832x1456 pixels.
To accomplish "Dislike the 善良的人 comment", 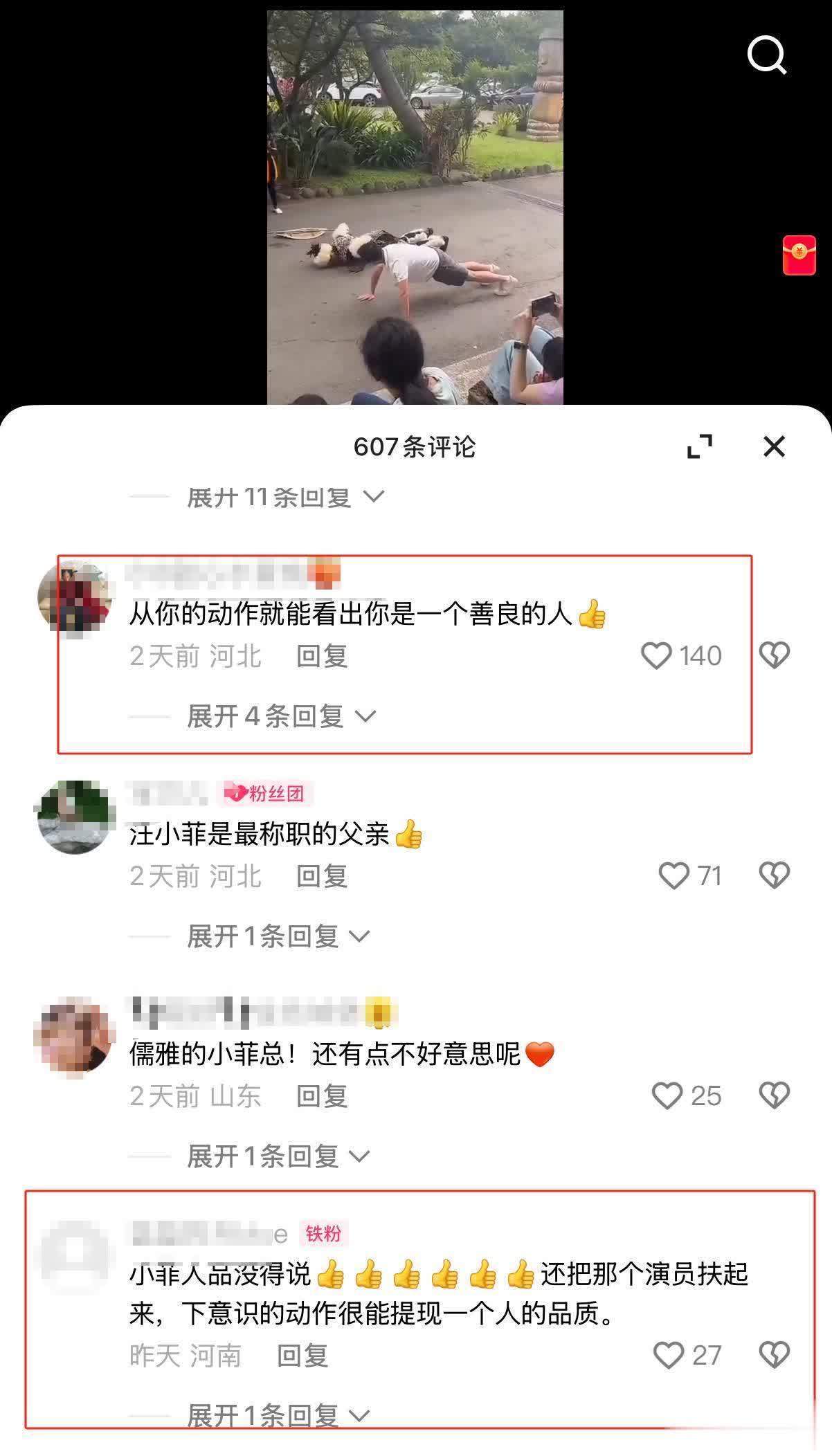I will pos(774,655).
